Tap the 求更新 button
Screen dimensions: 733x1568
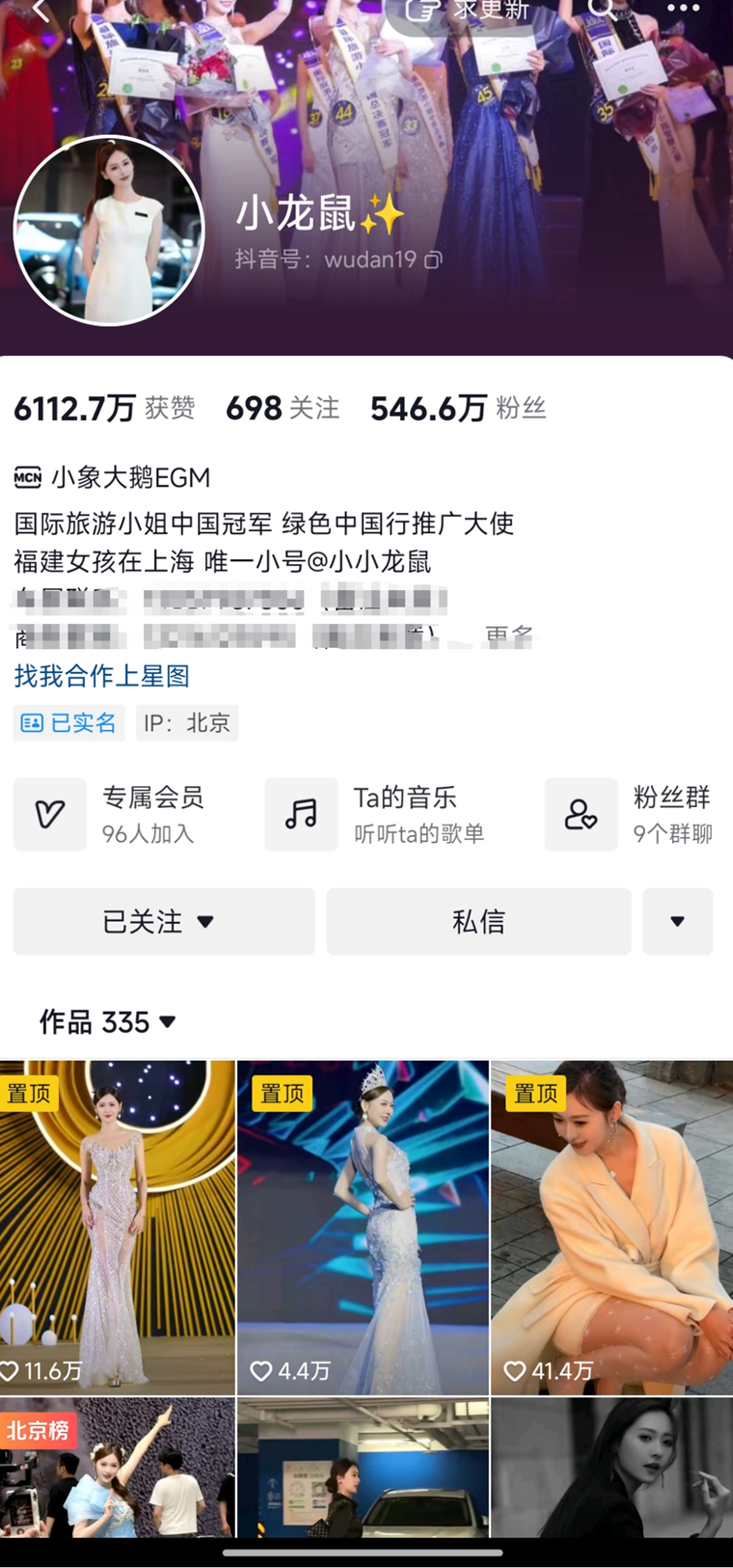(471, 12)
